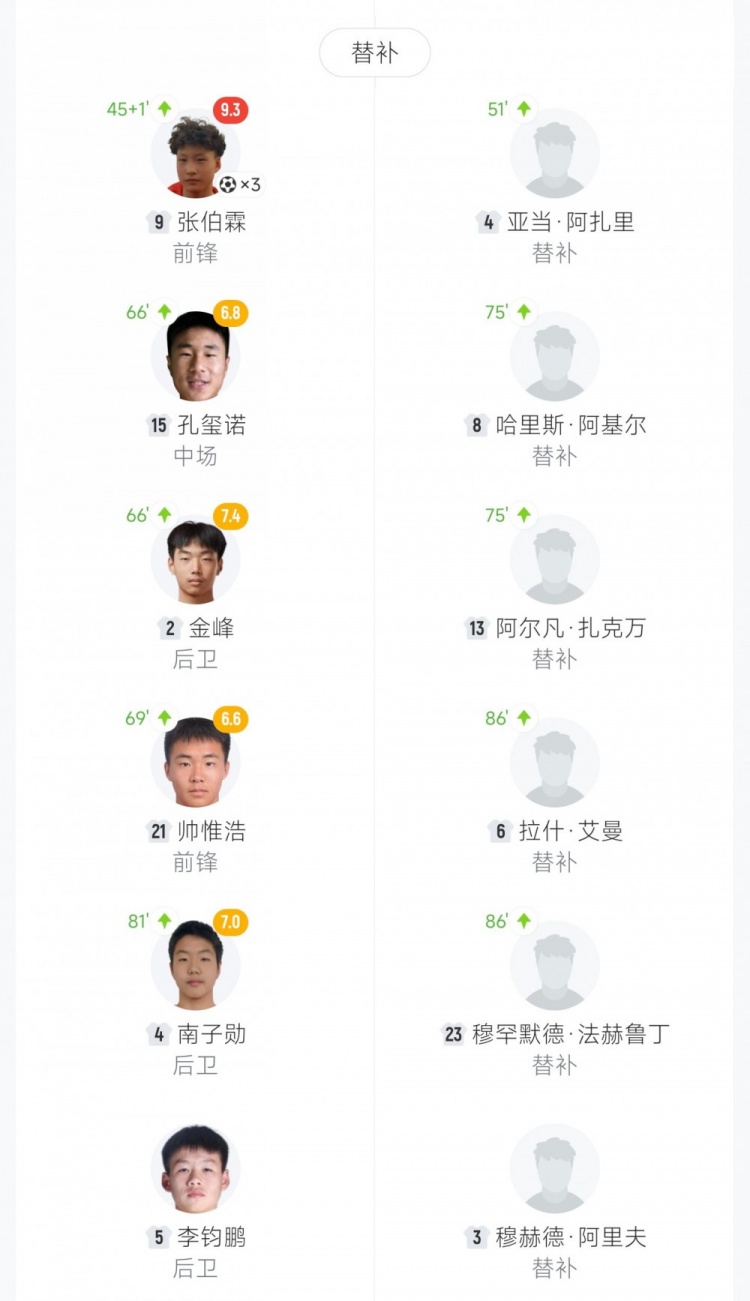Select player 穆罕默德·法赫鲁丁
Screen dimensions: 750x1301
click(x=555, y=967)
